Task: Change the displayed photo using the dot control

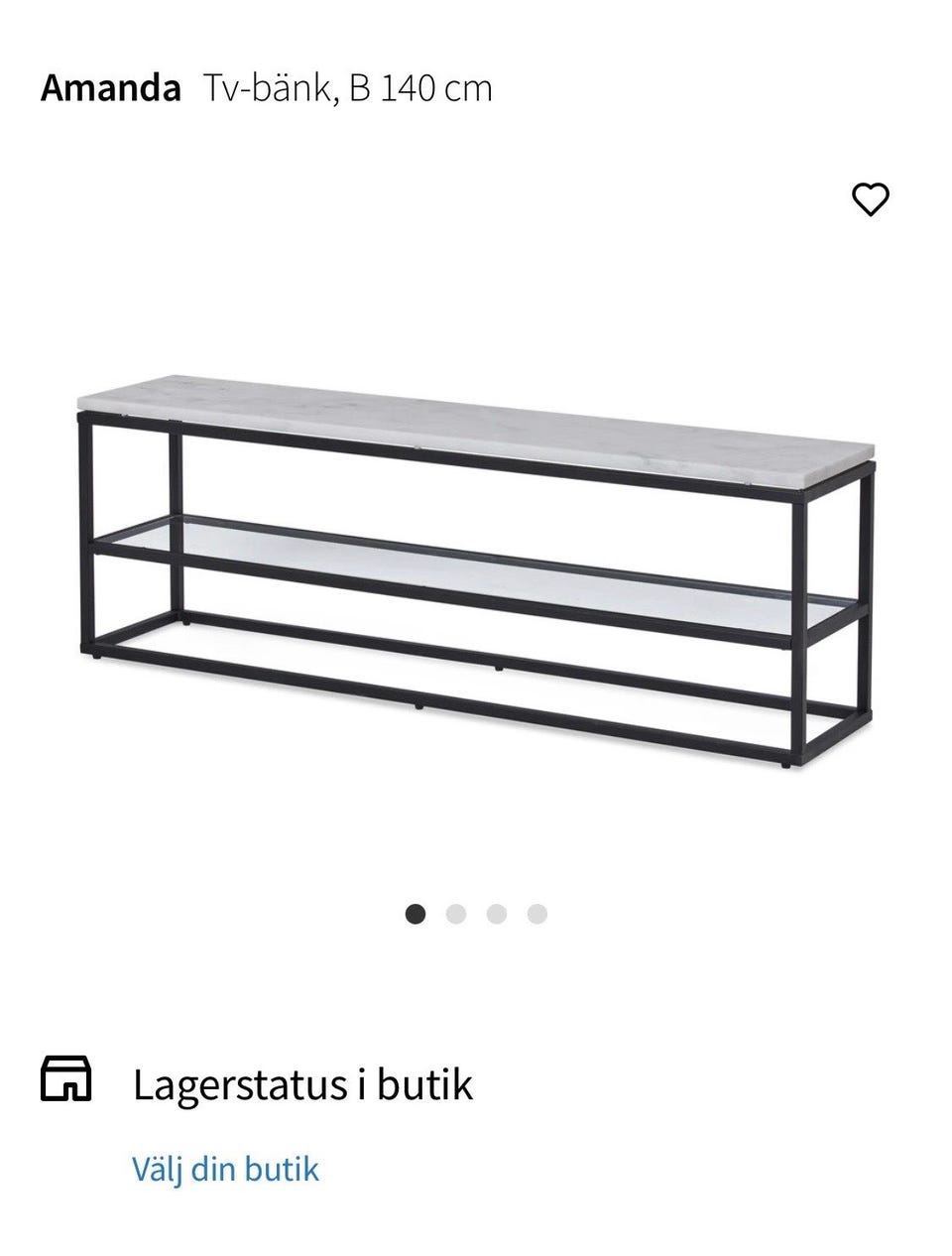Action: pyautogui.click(x=455, y=914)
